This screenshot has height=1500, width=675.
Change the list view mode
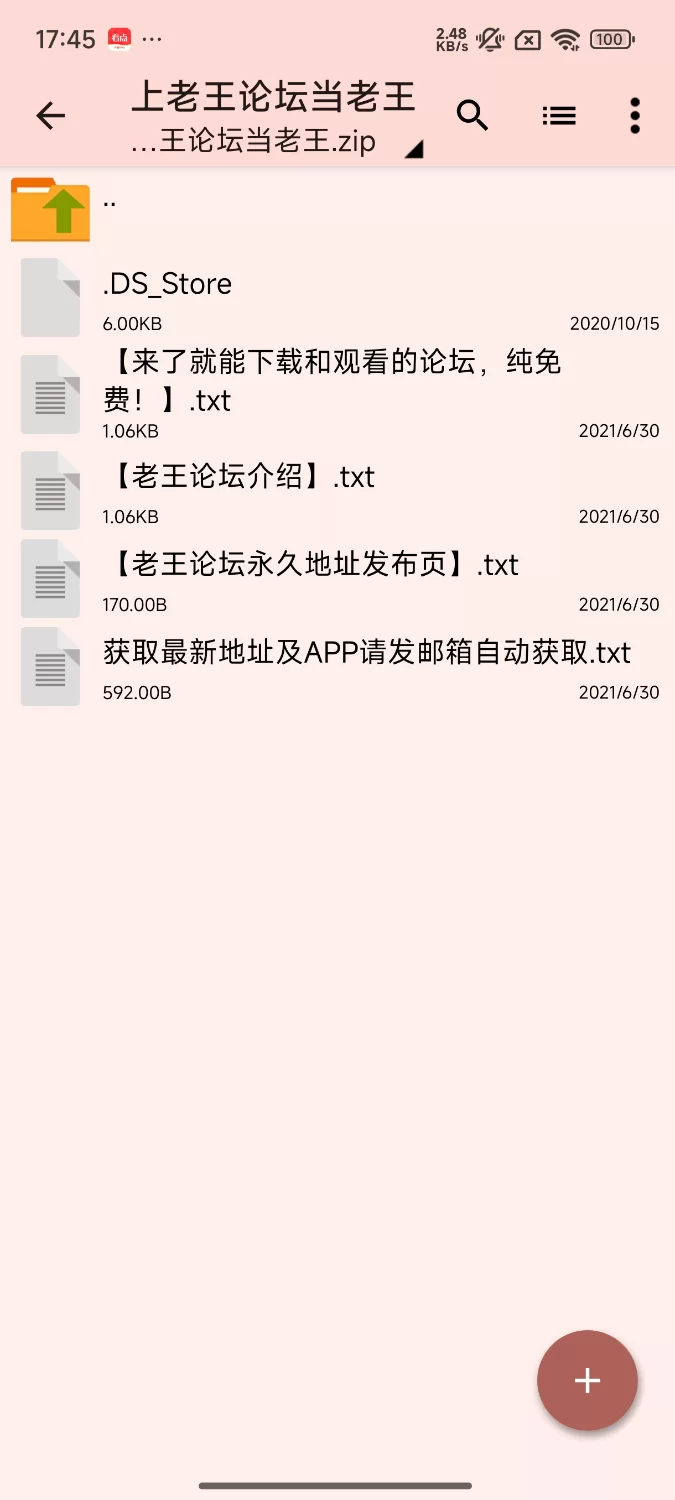pyautogui.click(x=559, y=116)
